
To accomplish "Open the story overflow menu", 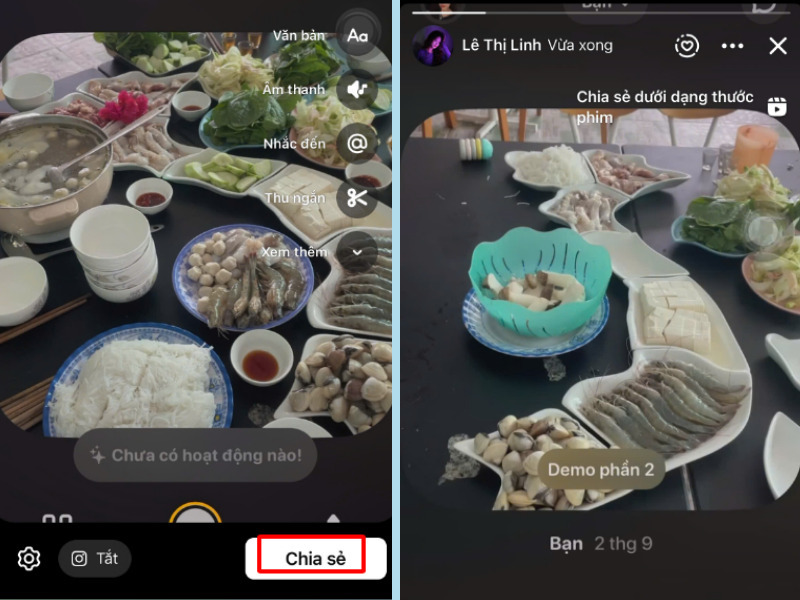I will (732, 46).
